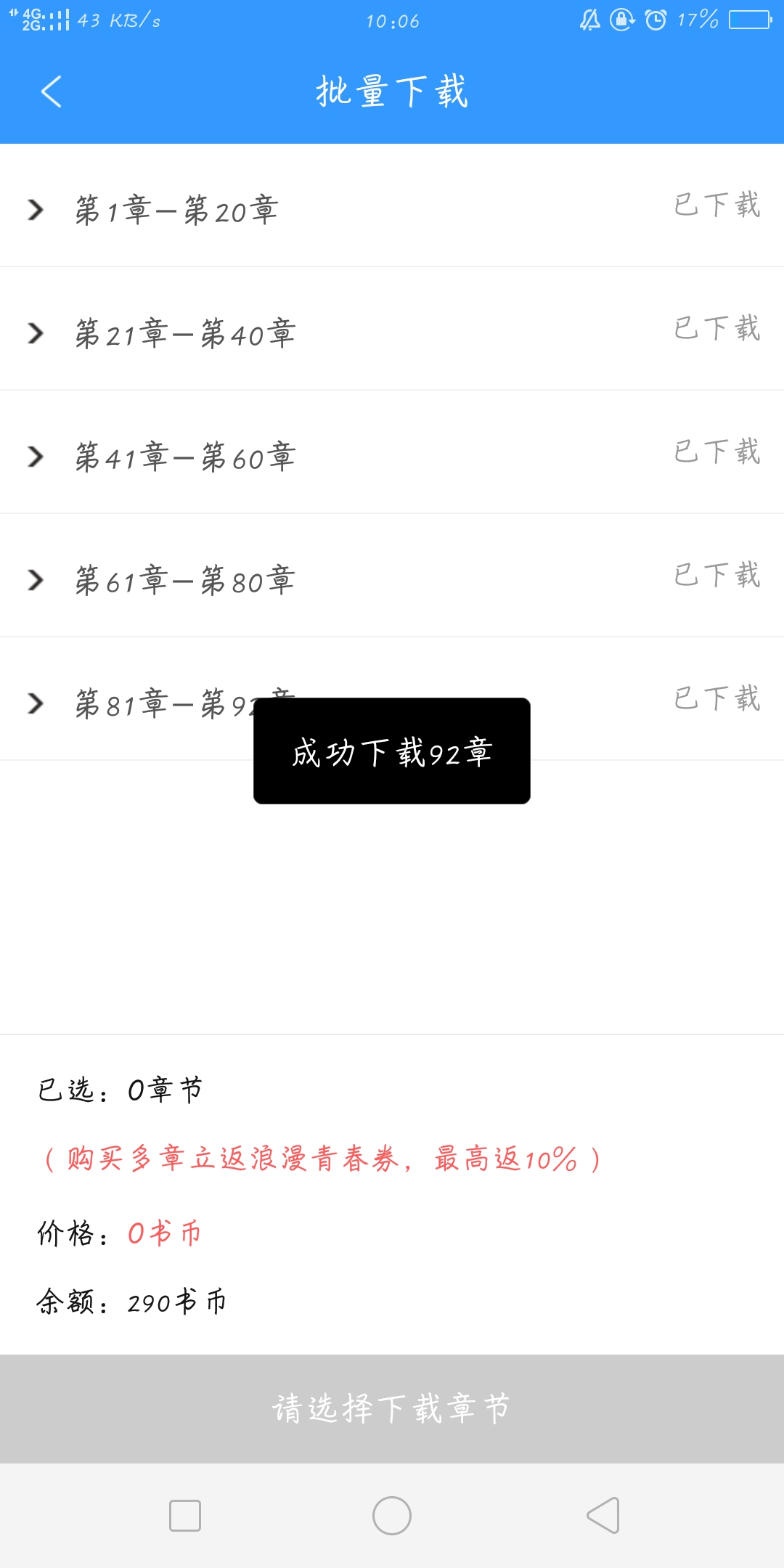Expand the 第41章—第60章 chapter group
Viewport: 784px width, 1568px height.
(x=392, y=452)
